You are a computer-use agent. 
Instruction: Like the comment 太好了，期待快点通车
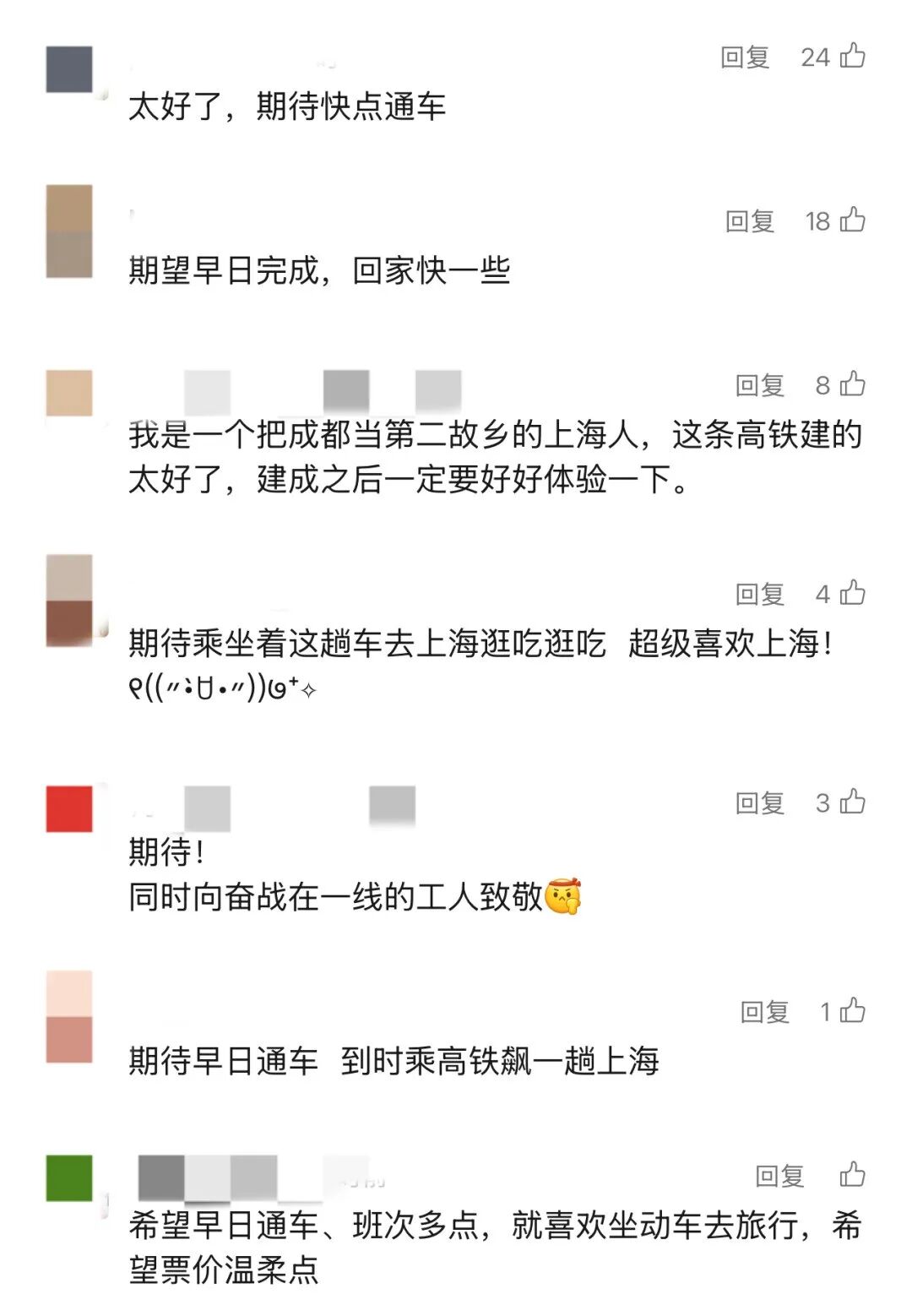coord(852,56)
